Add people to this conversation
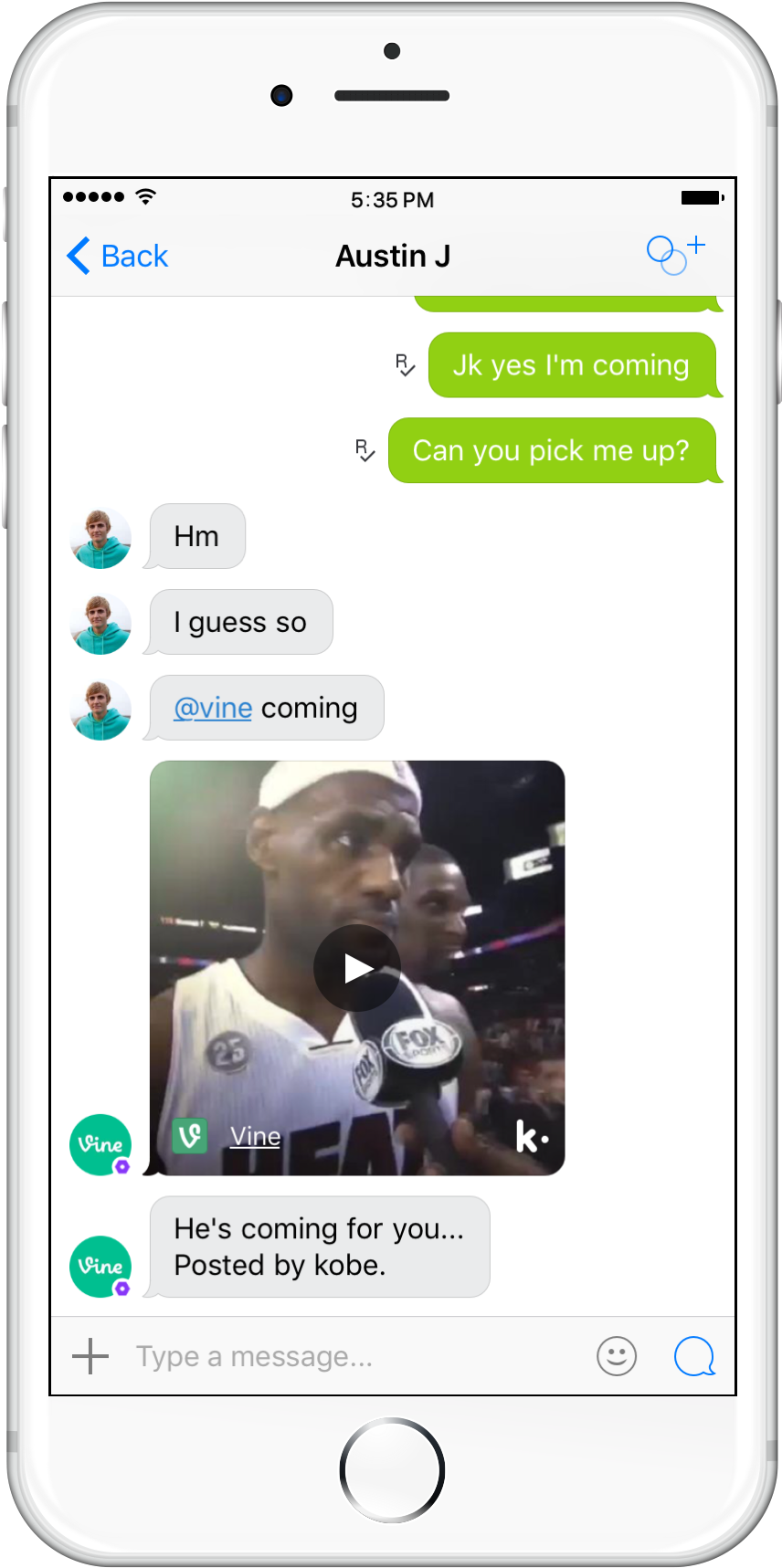782x1568 pixels. coord(675,254)
